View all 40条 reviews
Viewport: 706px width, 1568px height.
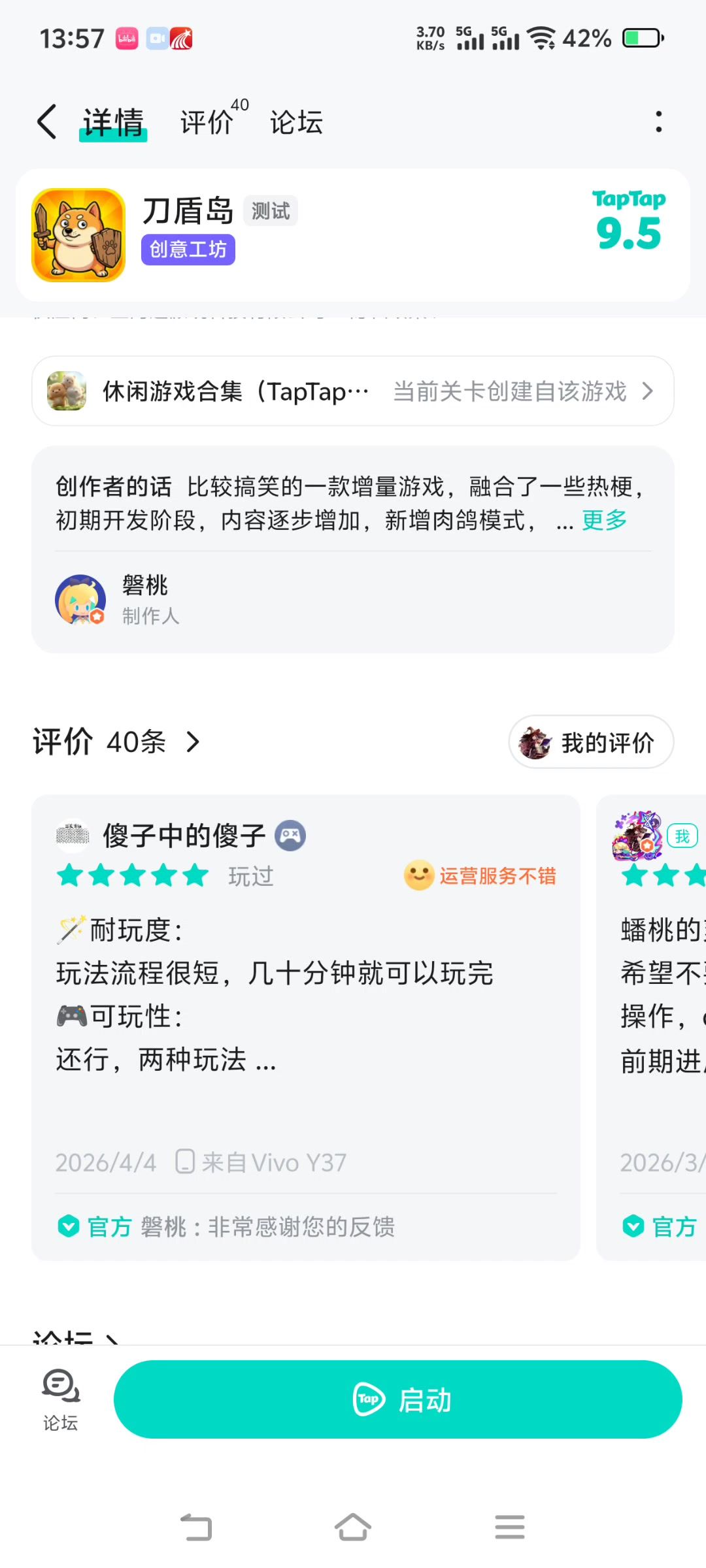point(118,742)
